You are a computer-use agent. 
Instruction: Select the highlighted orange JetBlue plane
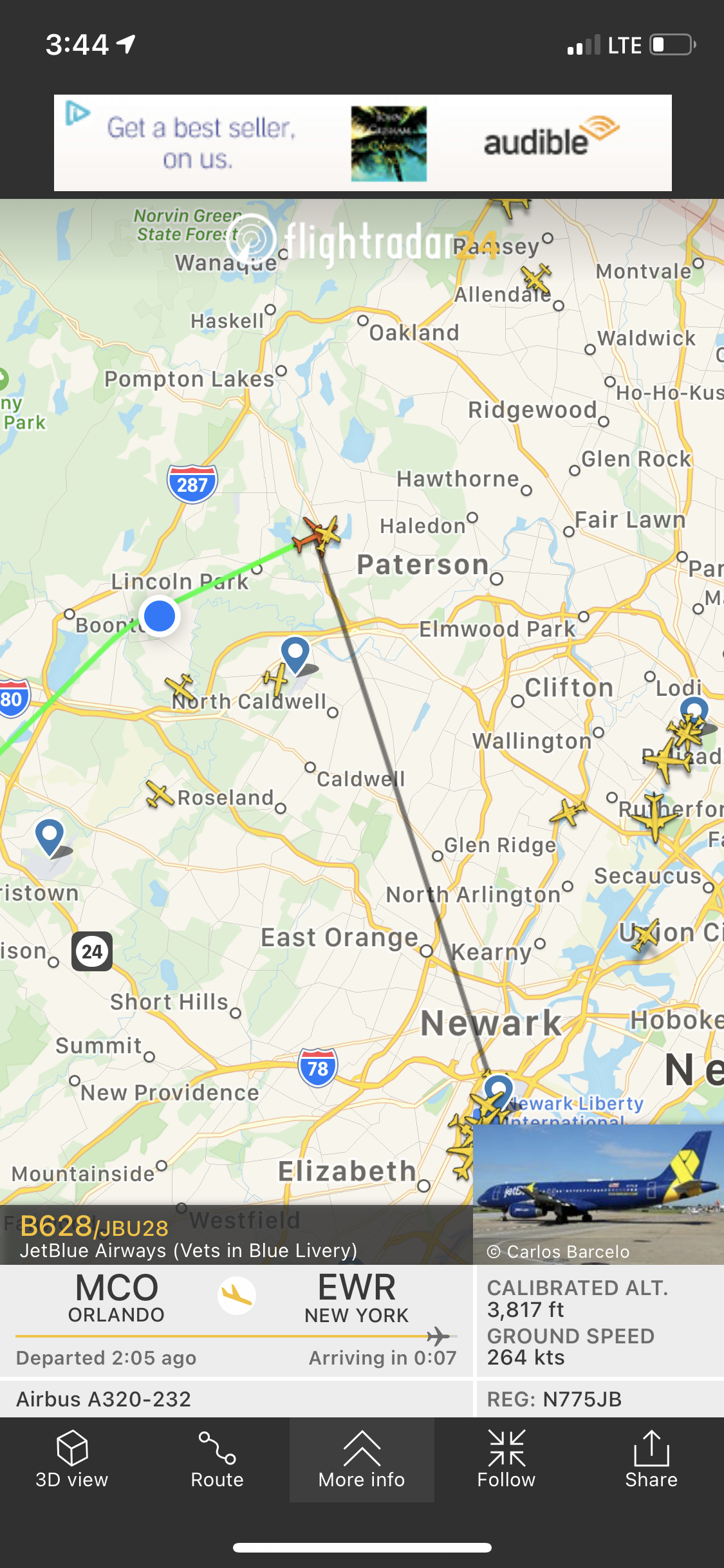316,534
